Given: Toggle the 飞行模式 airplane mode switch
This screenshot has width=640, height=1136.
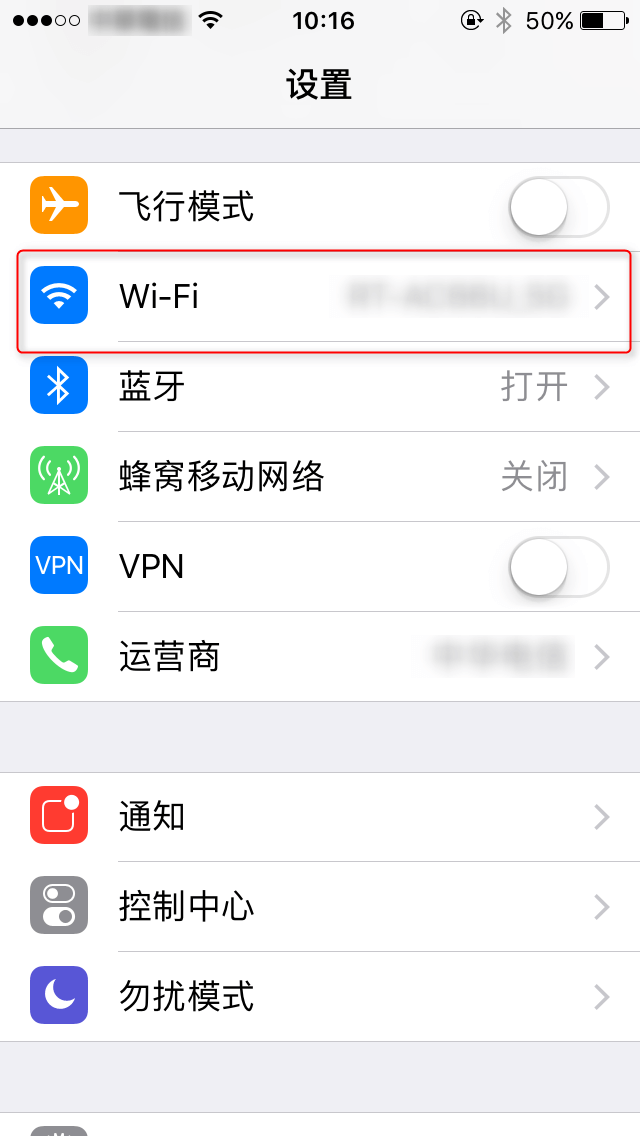Looking at the screenshot, I should (x=558, y=207).
